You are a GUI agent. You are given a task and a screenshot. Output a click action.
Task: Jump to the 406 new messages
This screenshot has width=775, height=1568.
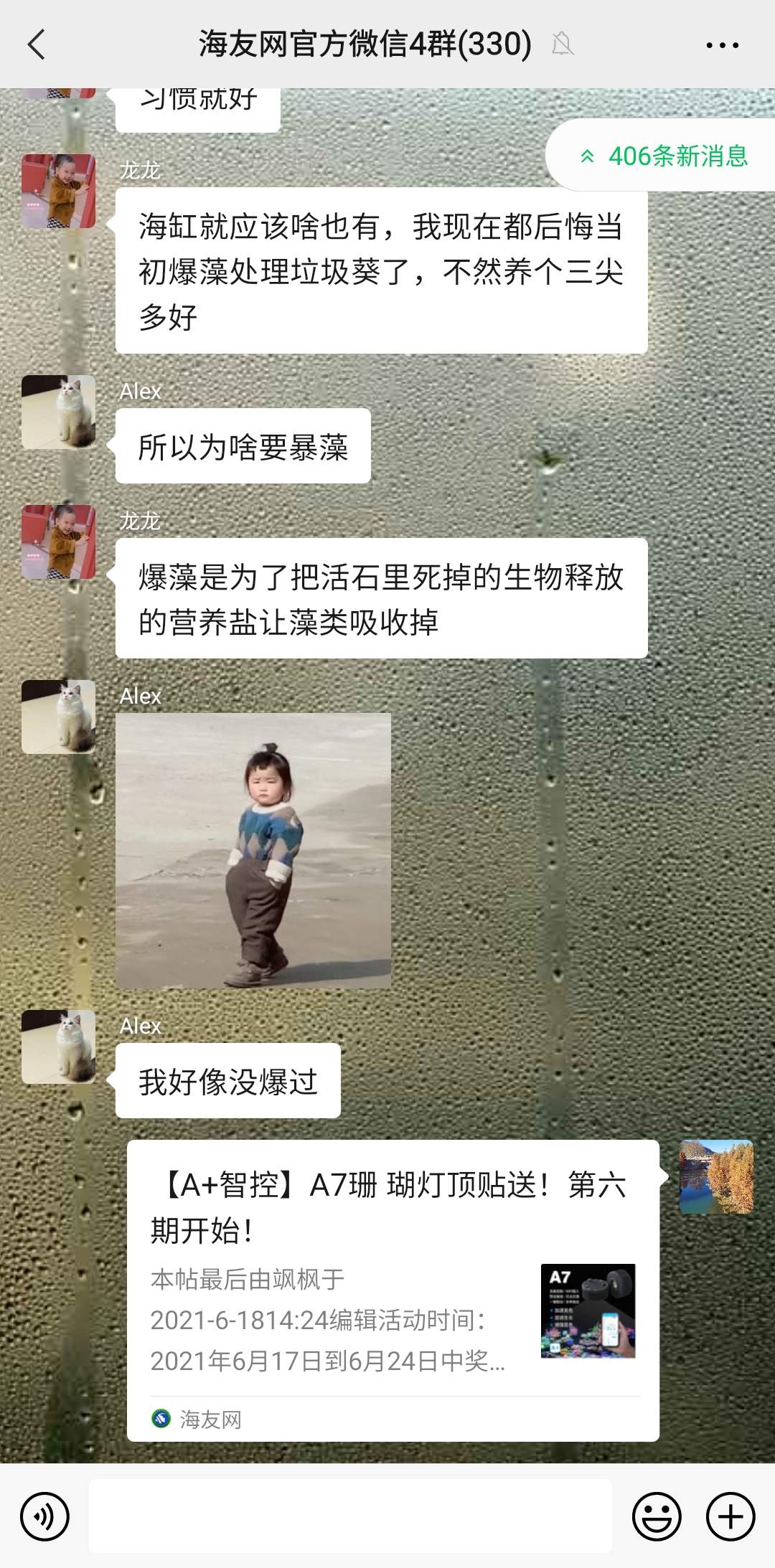pos(664,156)
